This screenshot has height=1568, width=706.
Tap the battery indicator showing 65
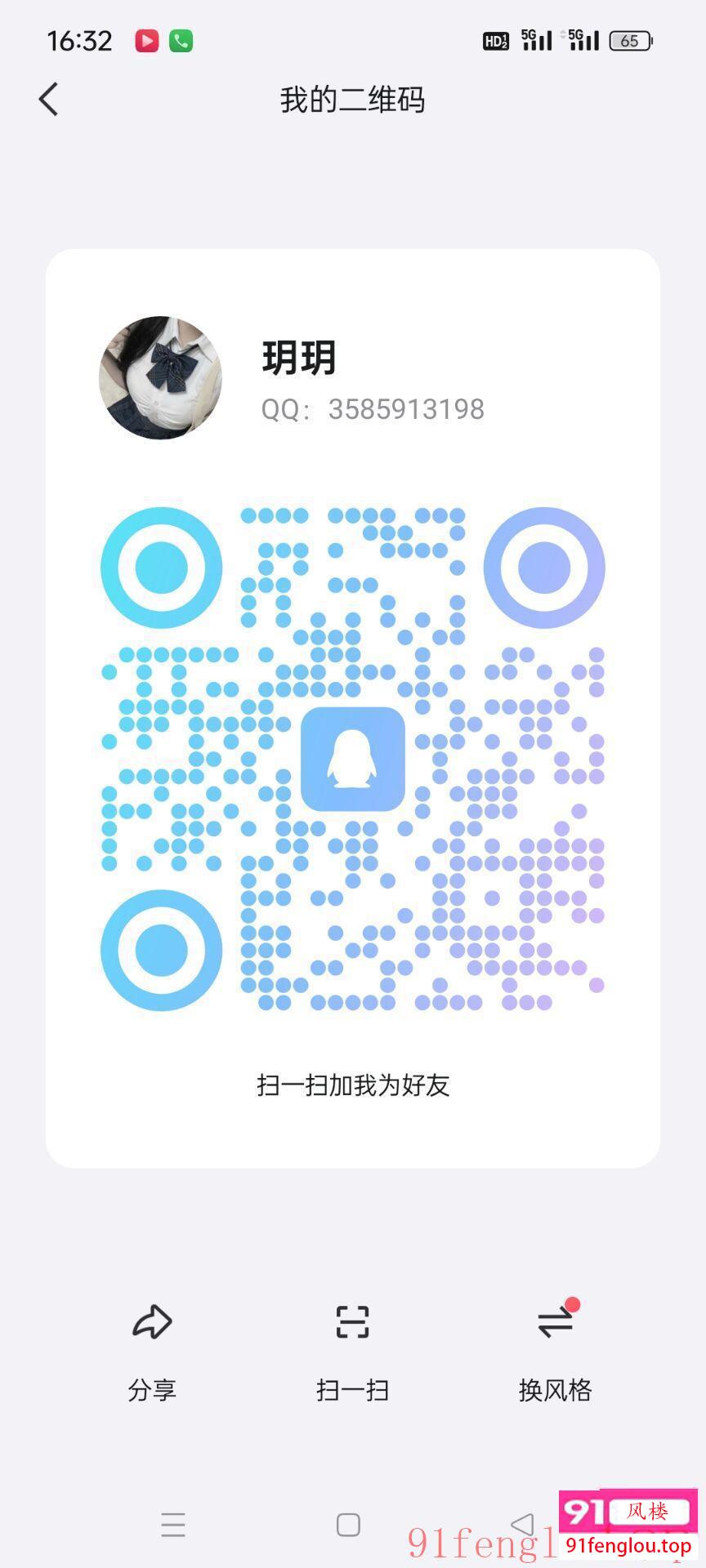pos(630,41)
